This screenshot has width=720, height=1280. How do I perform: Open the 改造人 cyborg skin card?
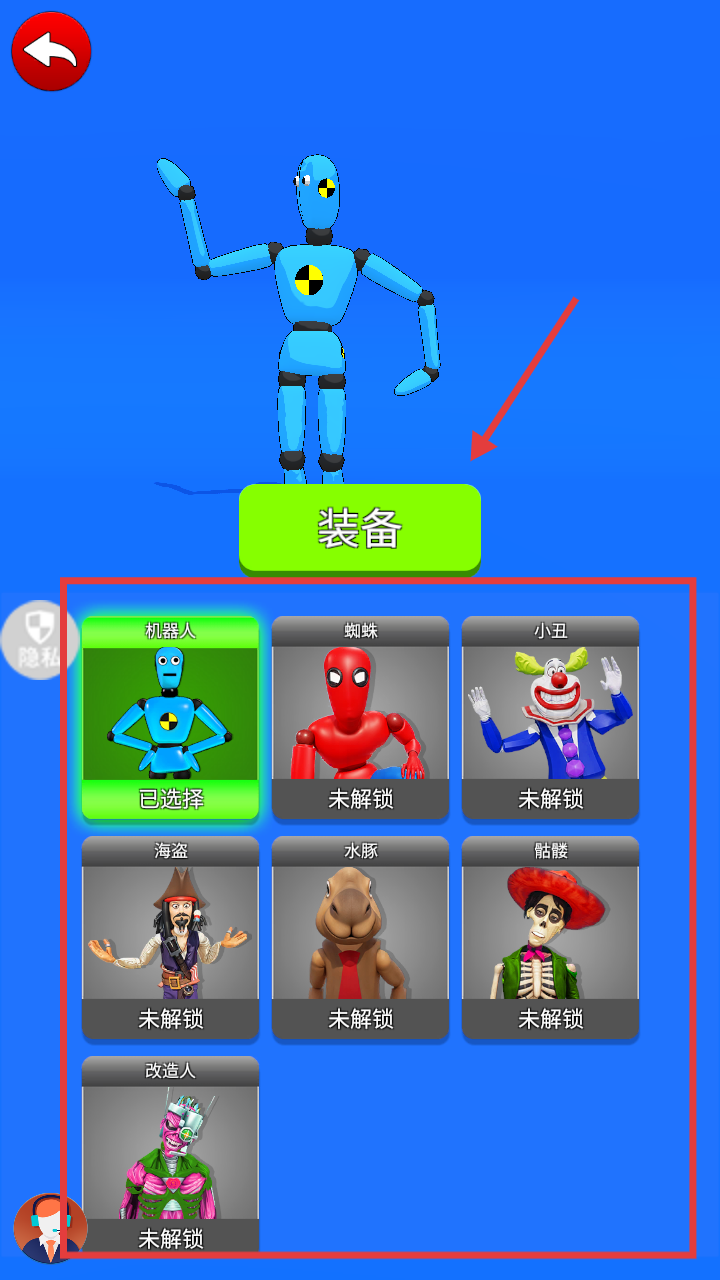click(170, 1155)
